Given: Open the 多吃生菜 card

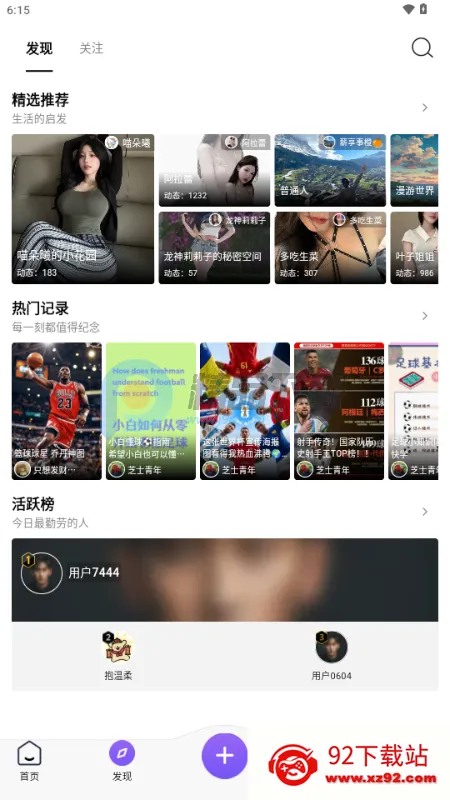Looking at the screenshot, I should coord(330,247).
